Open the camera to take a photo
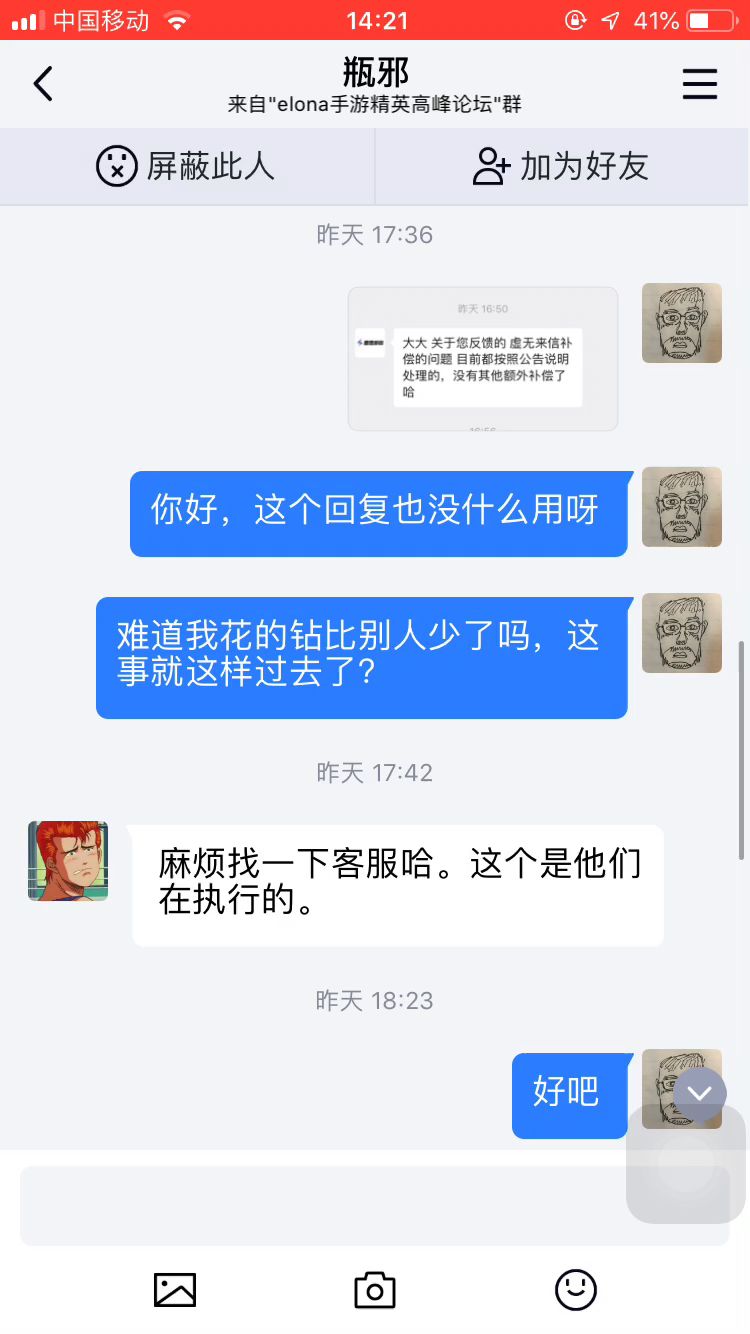 [x=375, y=1290]
